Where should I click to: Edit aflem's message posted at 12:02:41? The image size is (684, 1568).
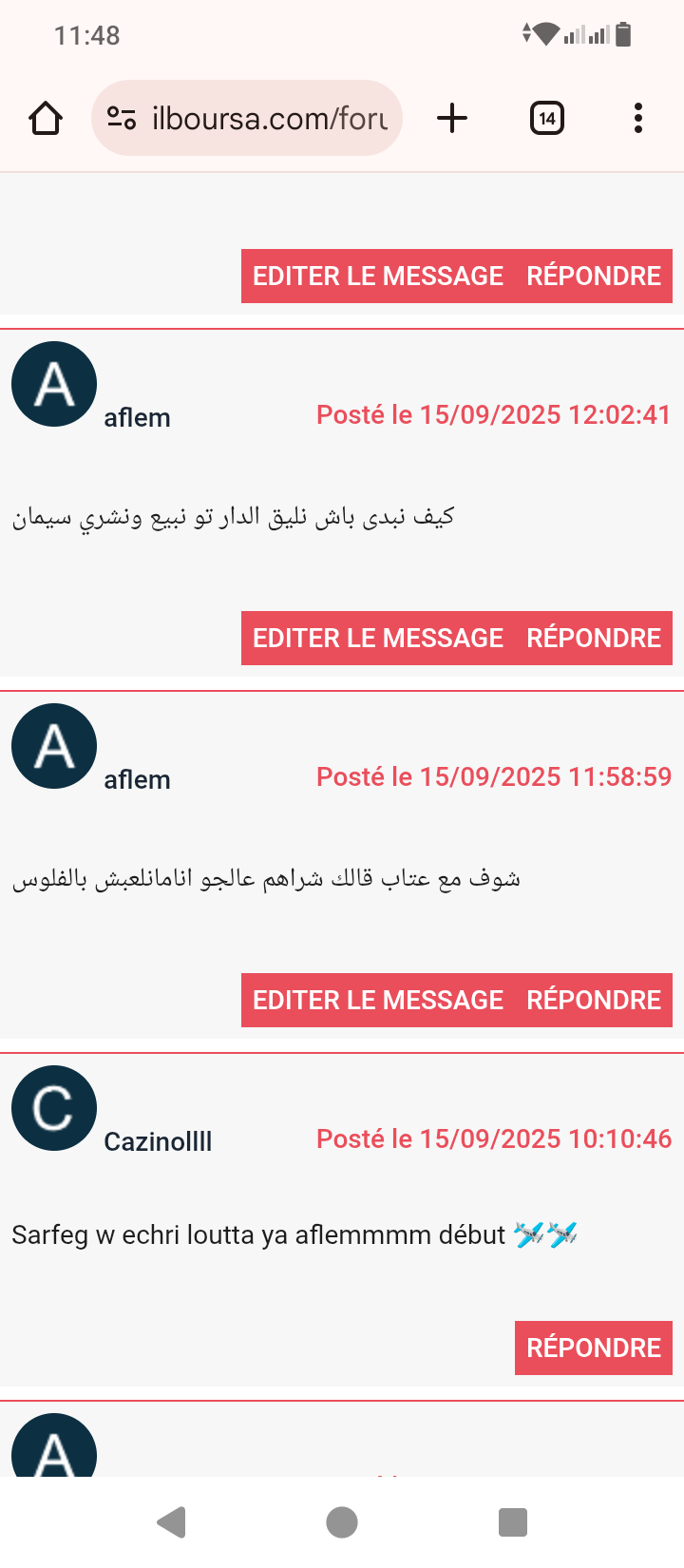click(x=378, y=639)
